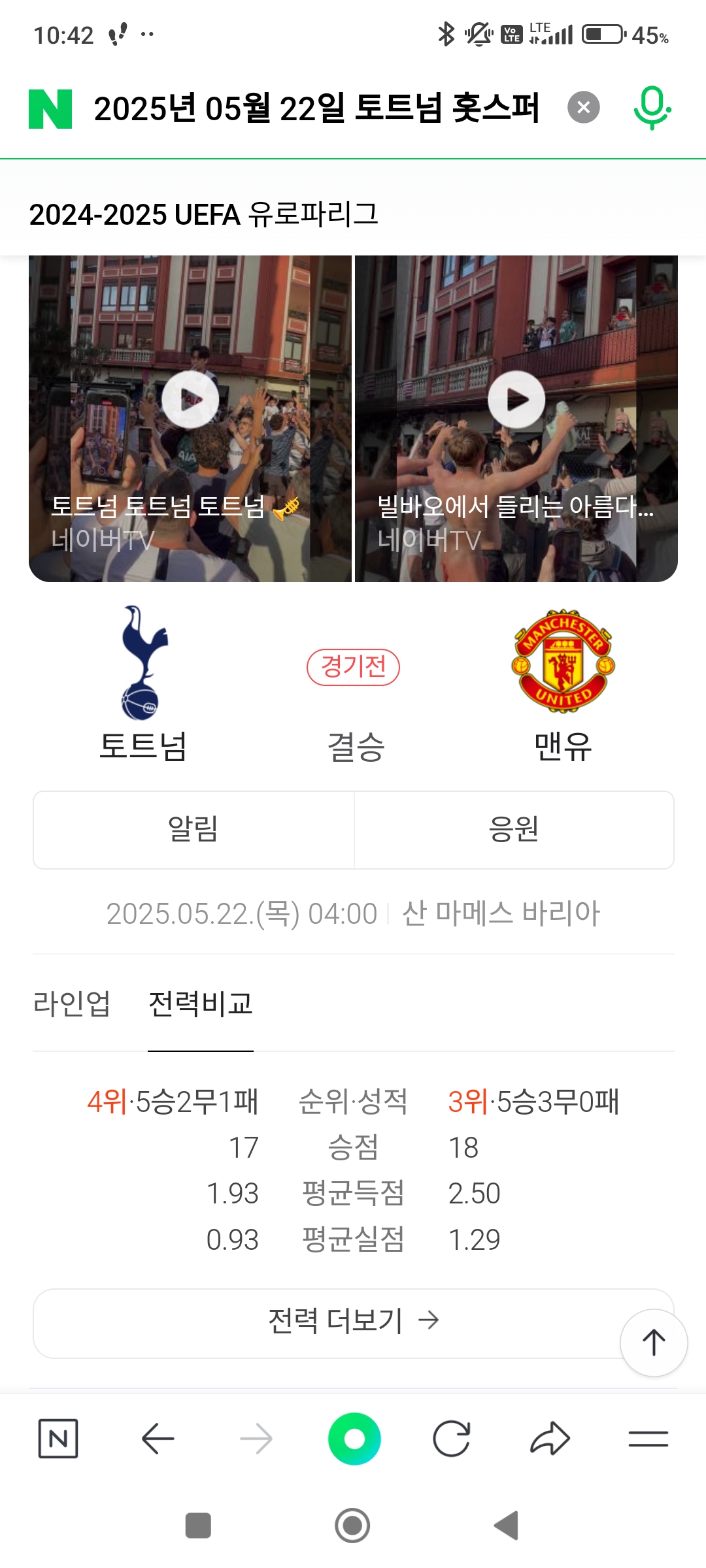
Task: Reload the current page
Action: pos(452,1438)
